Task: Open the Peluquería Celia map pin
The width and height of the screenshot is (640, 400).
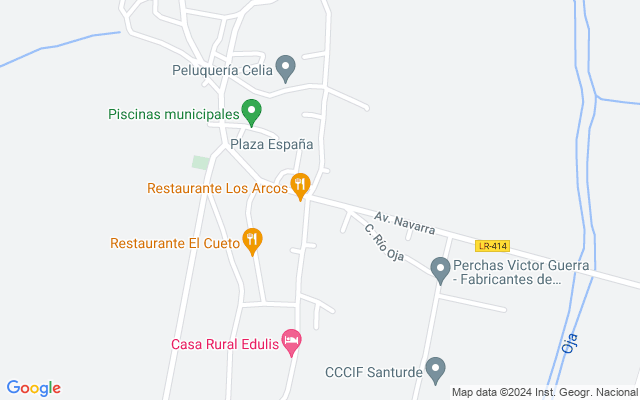Action: click(286, 68)
